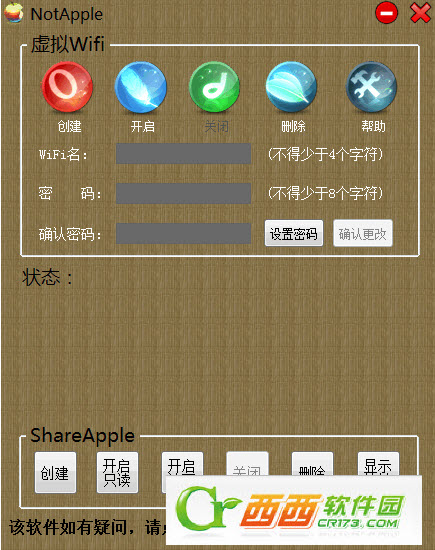Tap the 显示 button in ShareApple

pos(378,464)
